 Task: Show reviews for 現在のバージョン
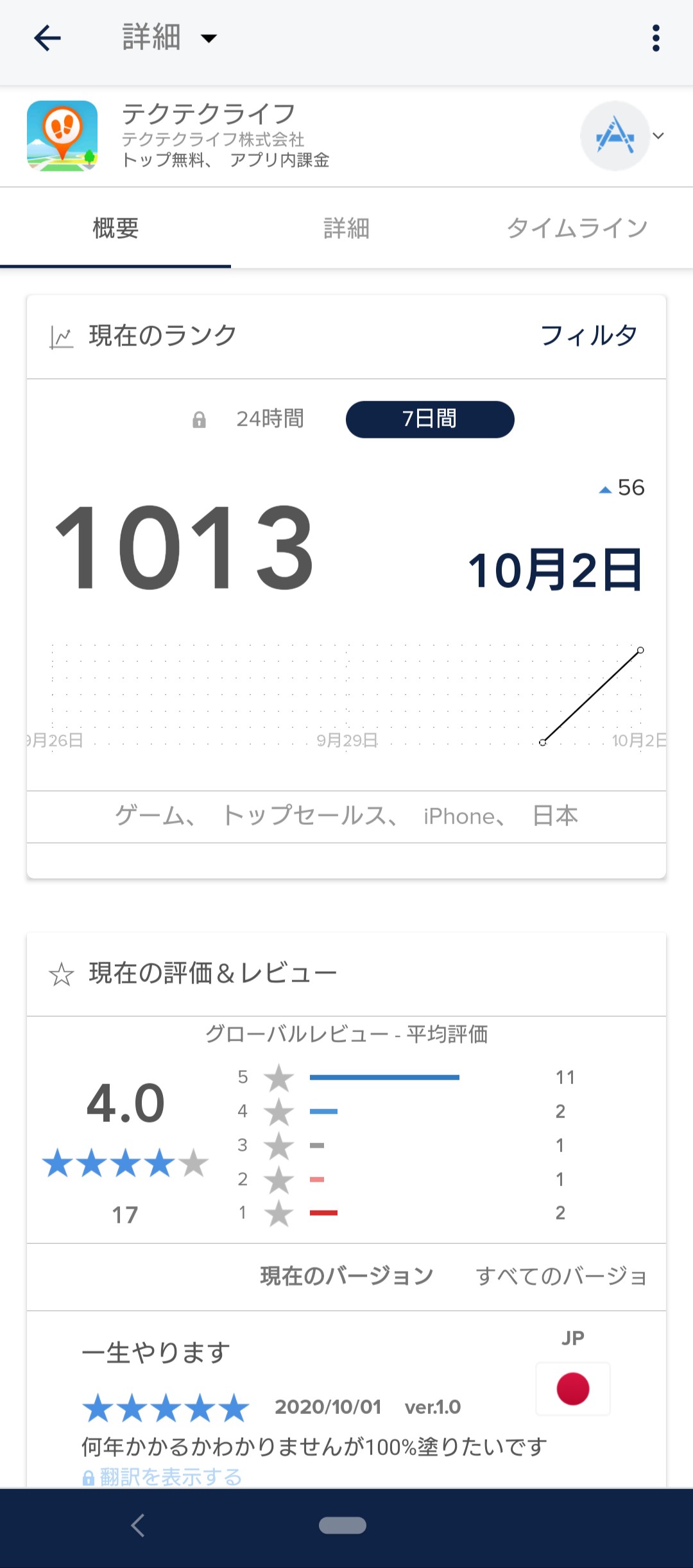point(346,1276)
